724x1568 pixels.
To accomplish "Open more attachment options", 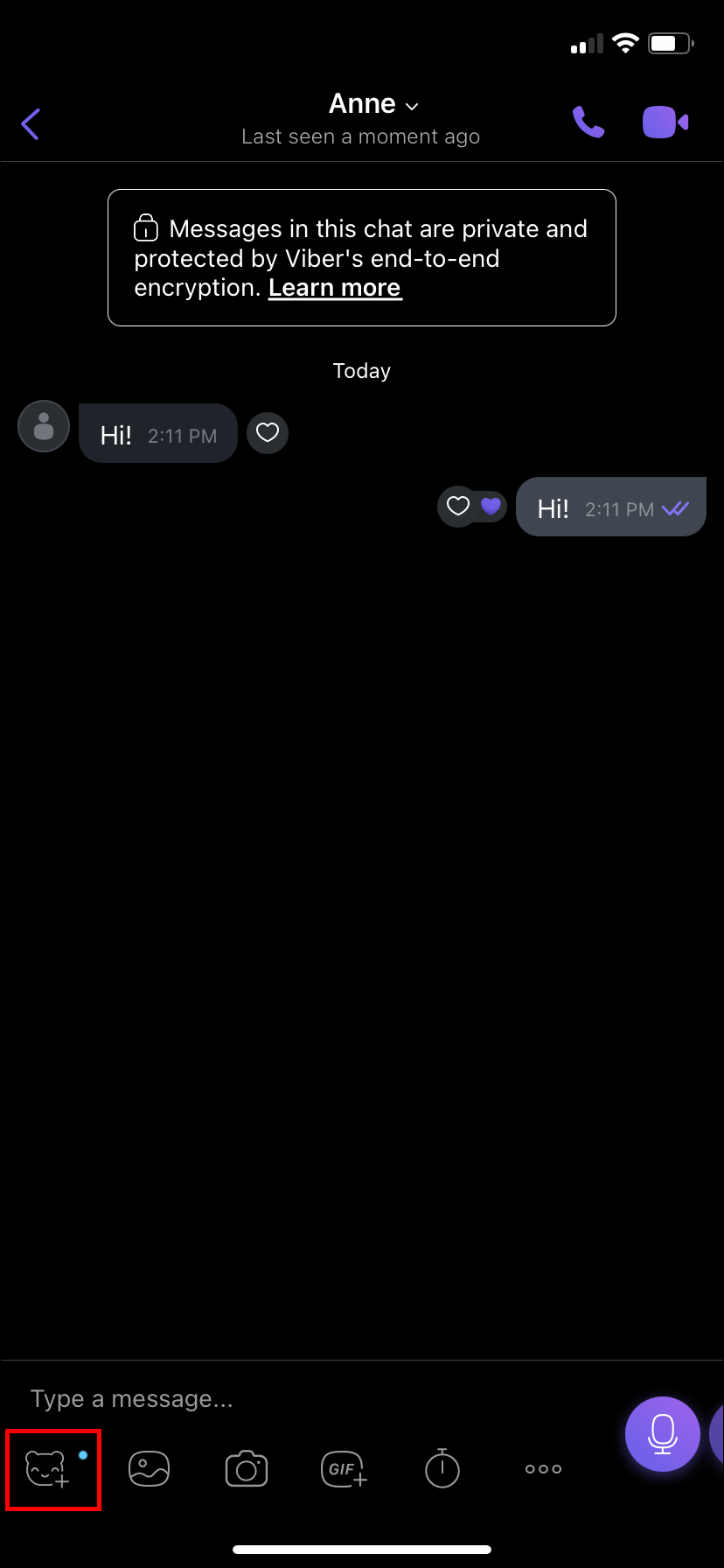I will (x=543, y=1469).
